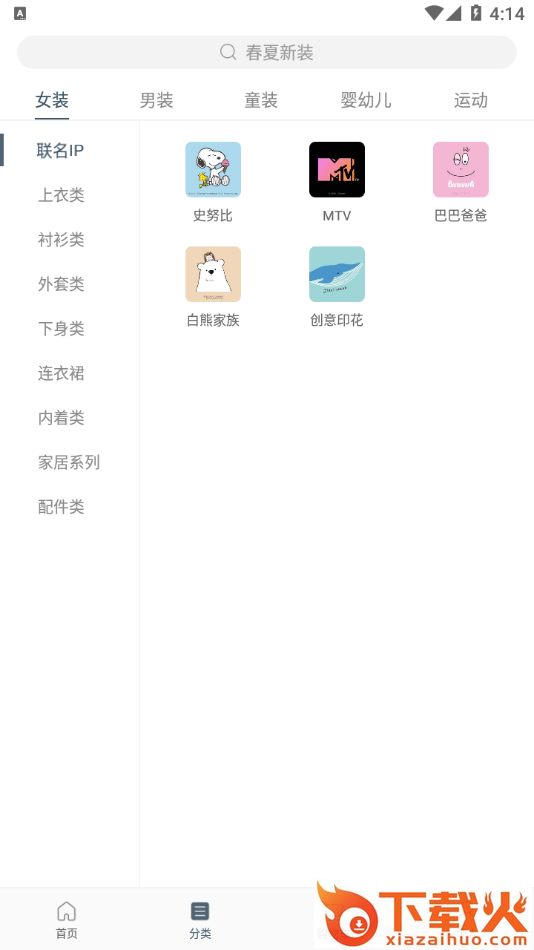Viewport: 534px width, 950px height.
Task: Open the 春夏新装 search box
Action: (x=267, y=53)
